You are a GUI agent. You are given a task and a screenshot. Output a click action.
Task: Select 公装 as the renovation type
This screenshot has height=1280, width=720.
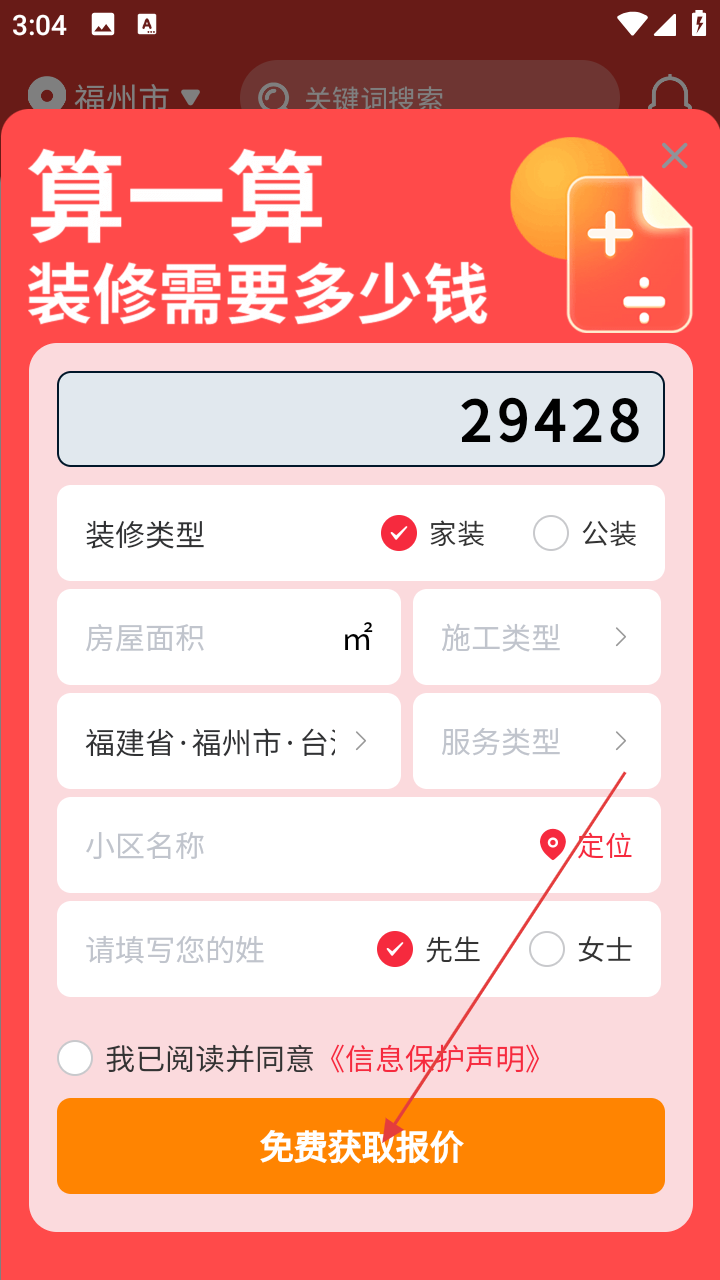[x=585, y=533]
